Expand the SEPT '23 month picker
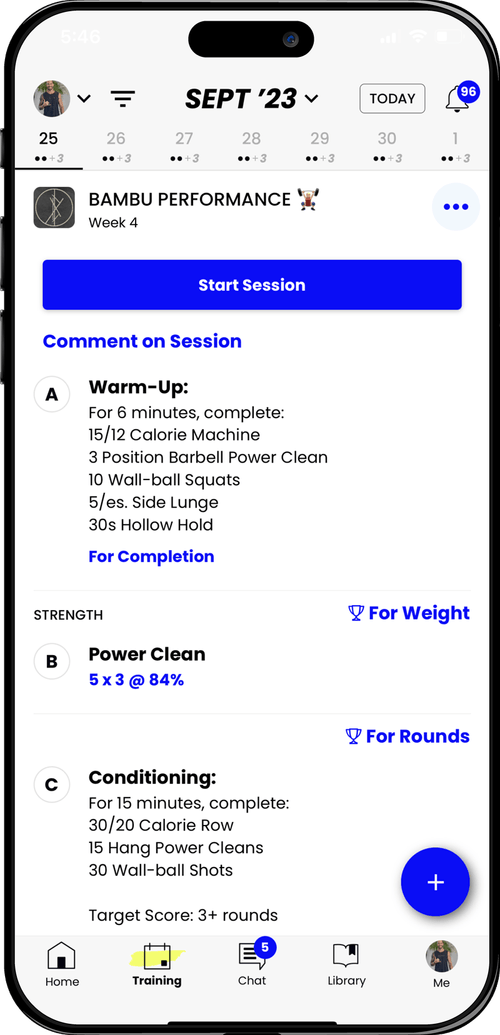The image size is (500, 1035). (252, 99)
